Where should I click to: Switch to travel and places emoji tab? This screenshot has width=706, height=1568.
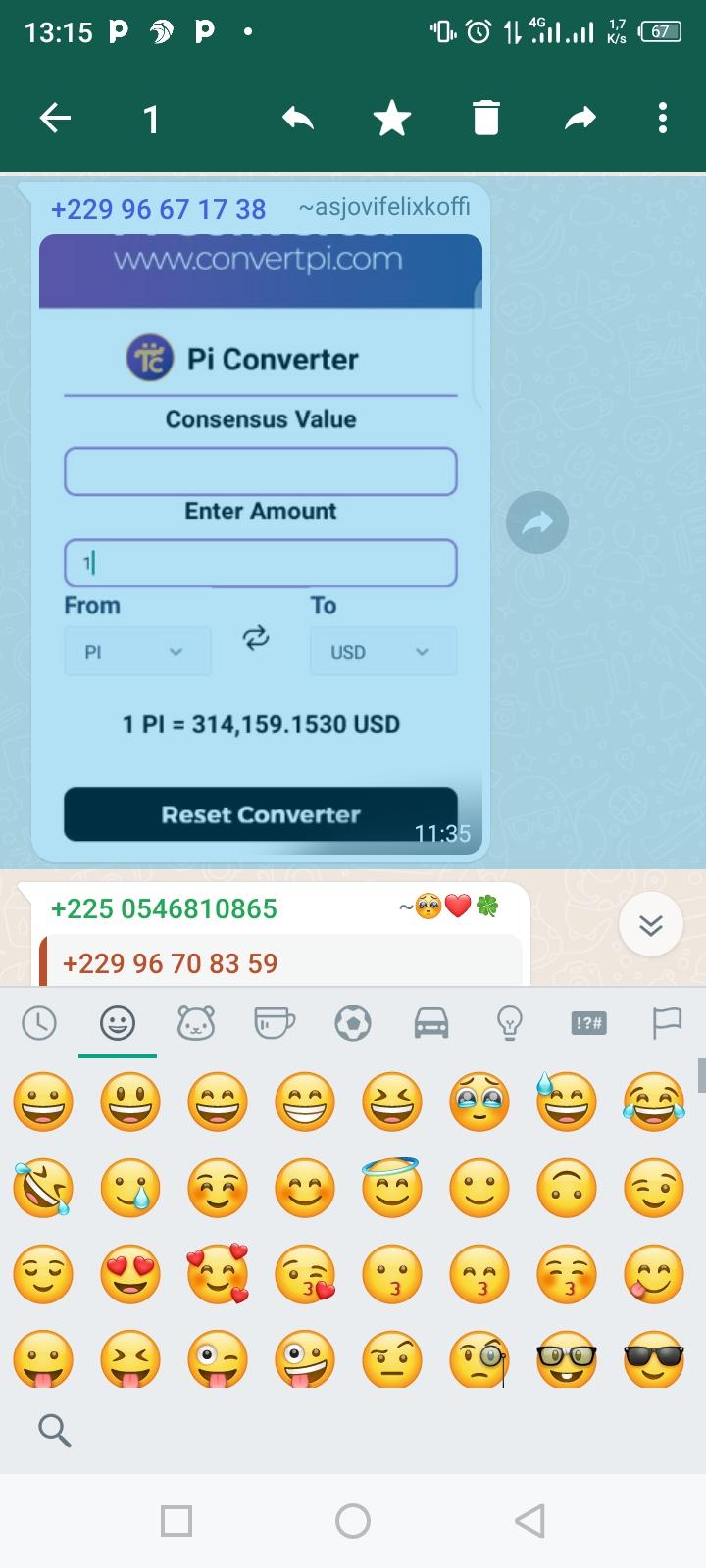pos(431,1023)
